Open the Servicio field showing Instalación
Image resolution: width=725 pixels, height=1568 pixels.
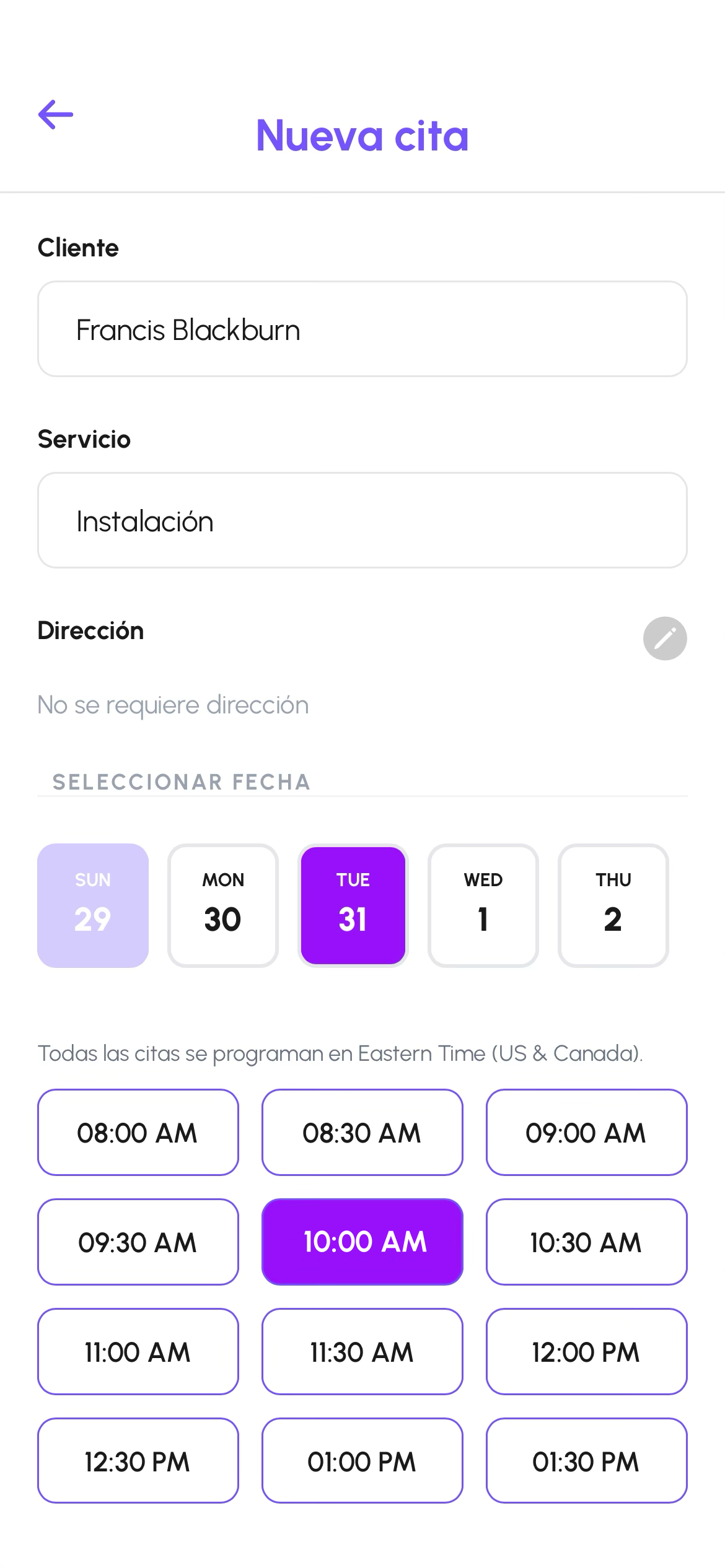[x=362, y=520]
